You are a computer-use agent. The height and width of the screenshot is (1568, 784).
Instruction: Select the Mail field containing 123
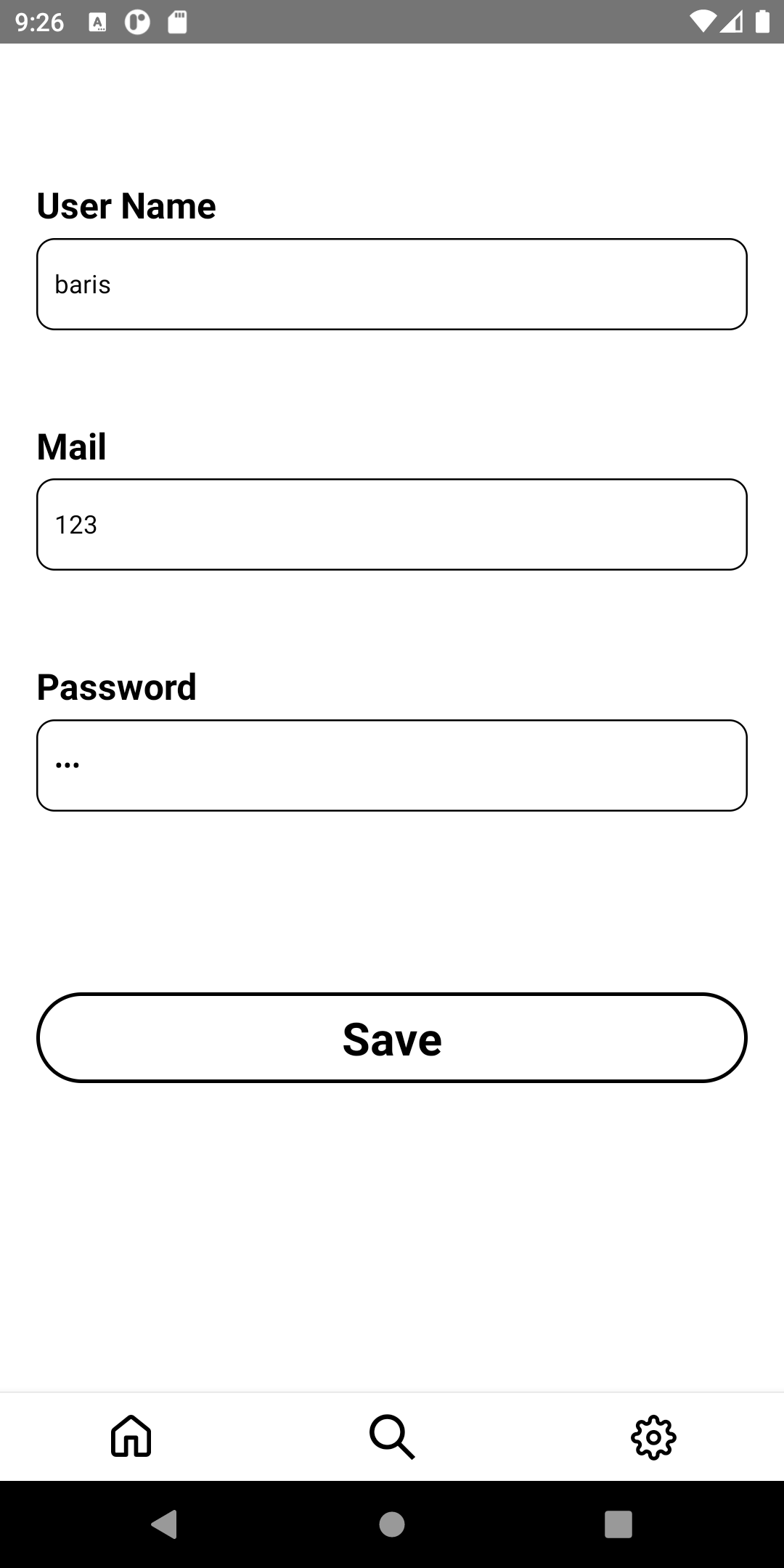pyautogui.click(x=391, y=523)
